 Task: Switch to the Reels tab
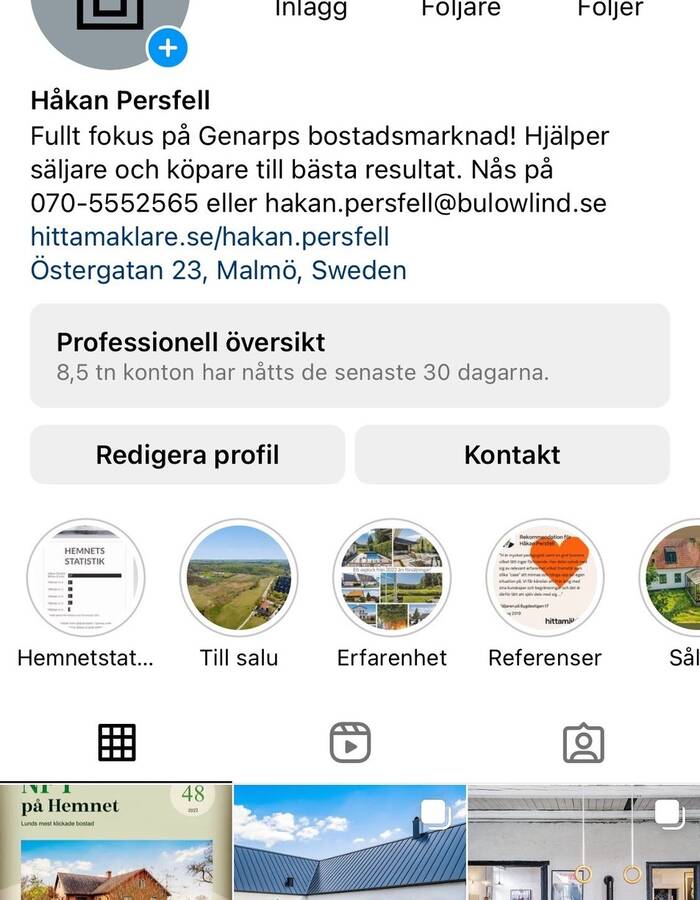point(350,743)
